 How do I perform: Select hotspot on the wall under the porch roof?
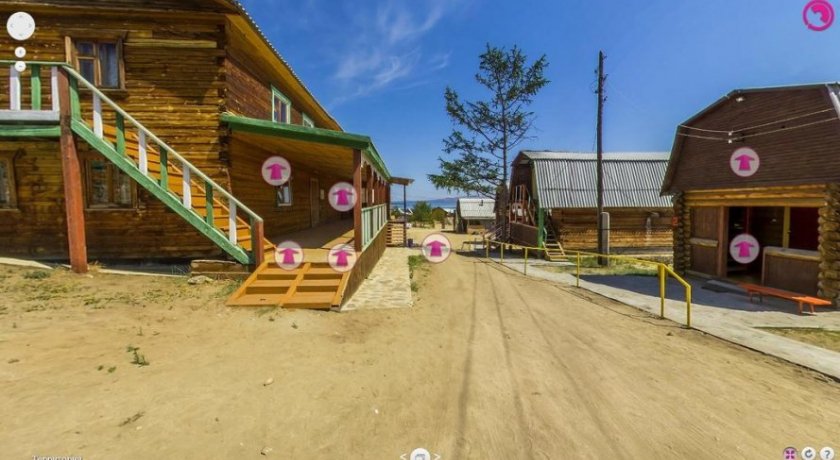[x=276, y=171]
